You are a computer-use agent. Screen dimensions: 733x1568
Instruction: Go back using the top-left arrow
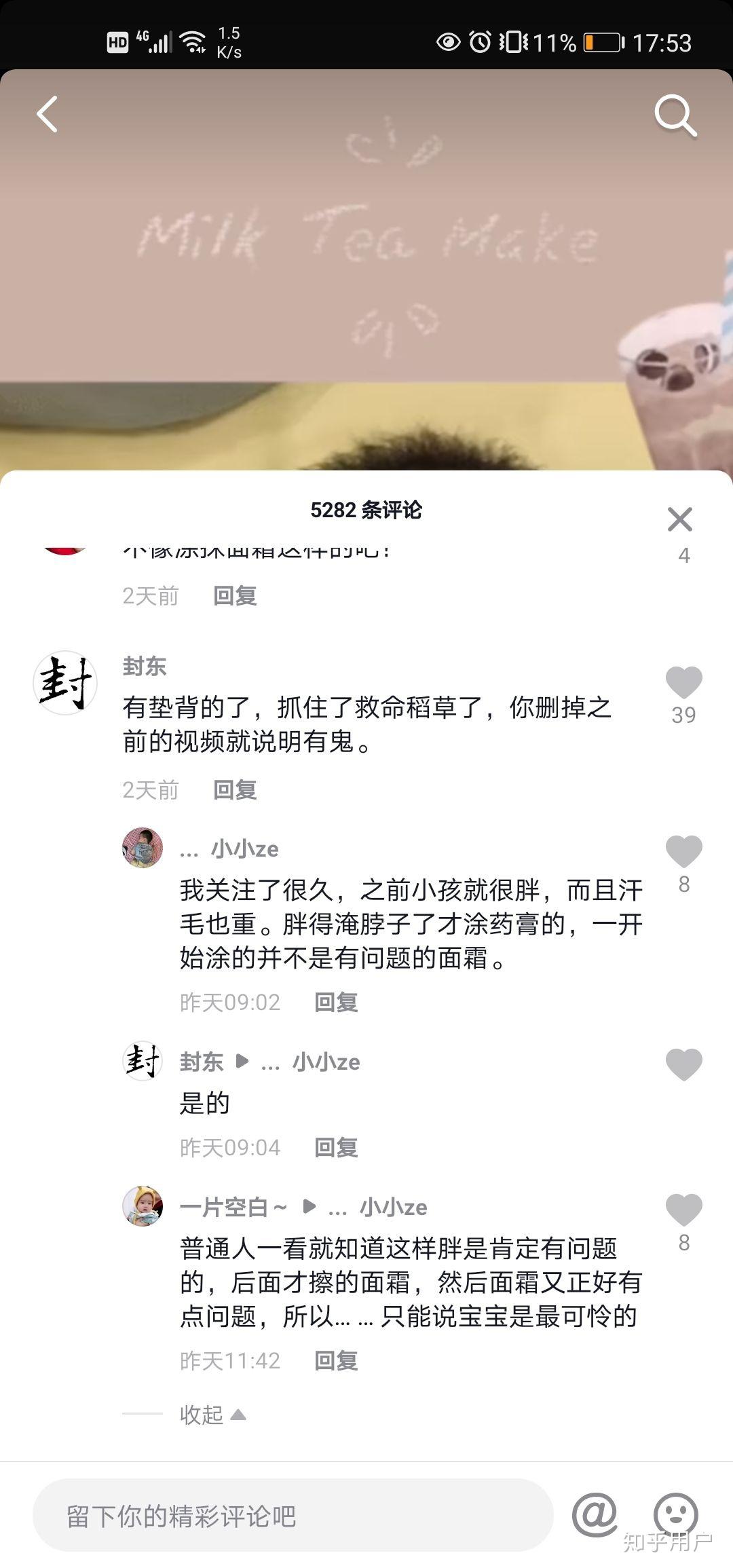tap(47, 114)
